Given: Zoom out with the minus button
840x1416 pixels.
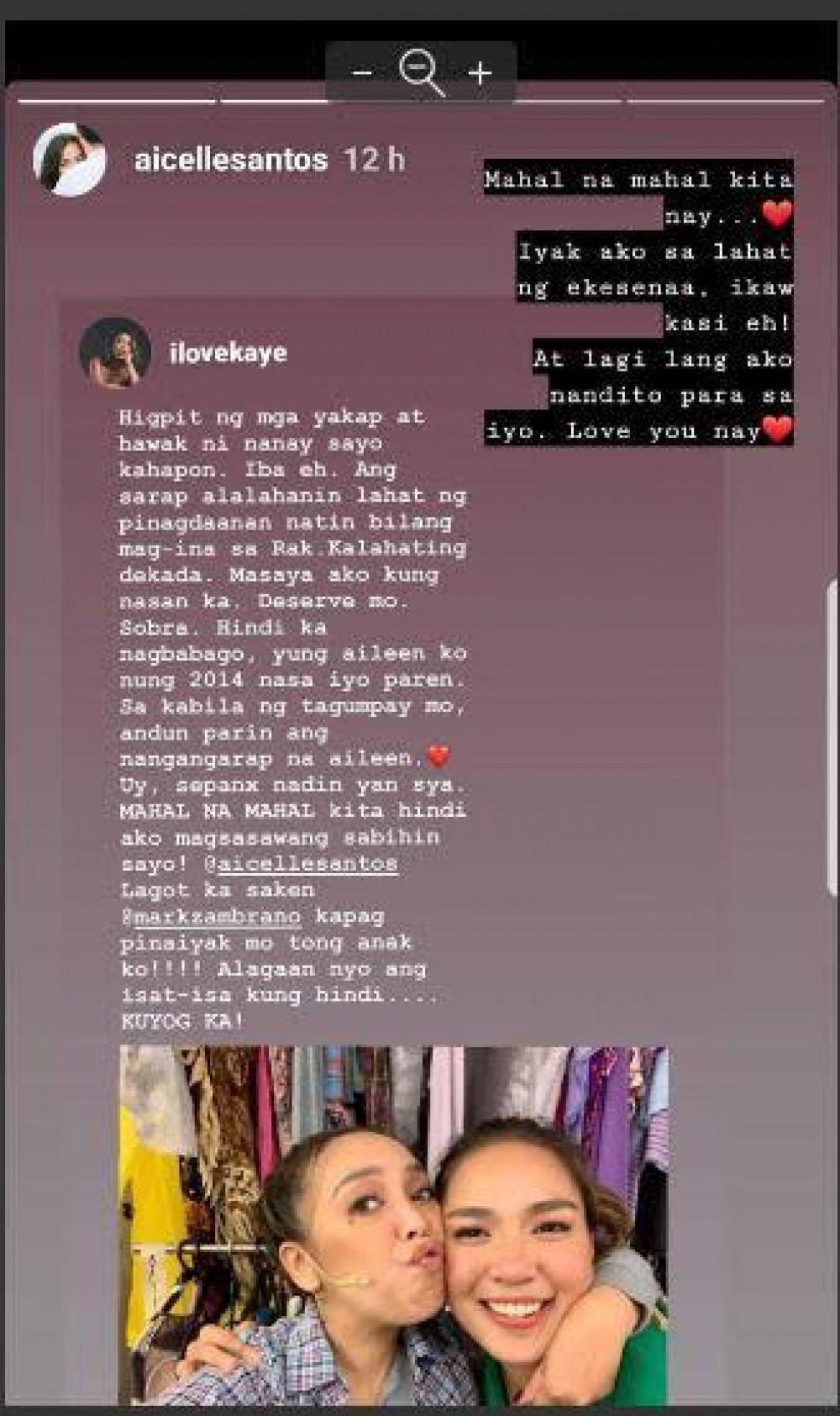Looking at the screenshot, I should [x=362, y=73].
